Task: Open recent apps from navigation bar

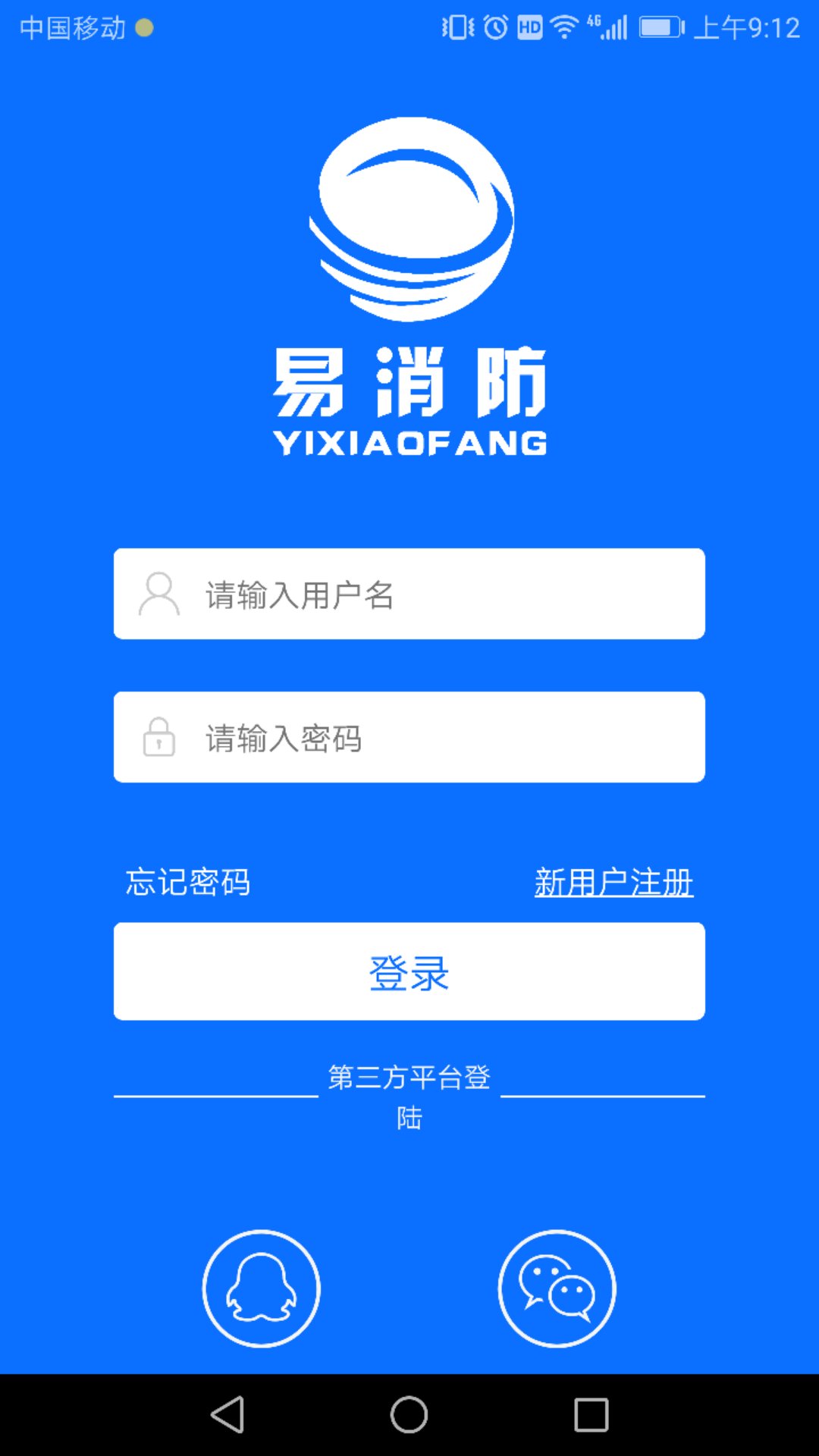Action: point(591,1415)
